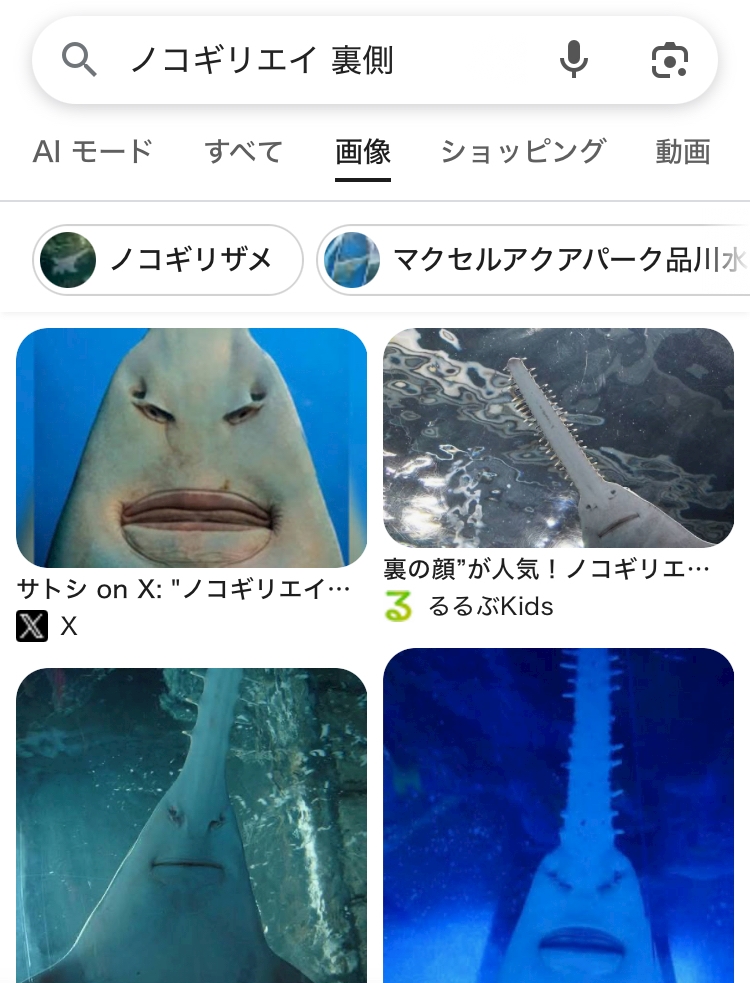750x983 pixels.
Task: Select the 画像 tab
Action: point(362,152)
